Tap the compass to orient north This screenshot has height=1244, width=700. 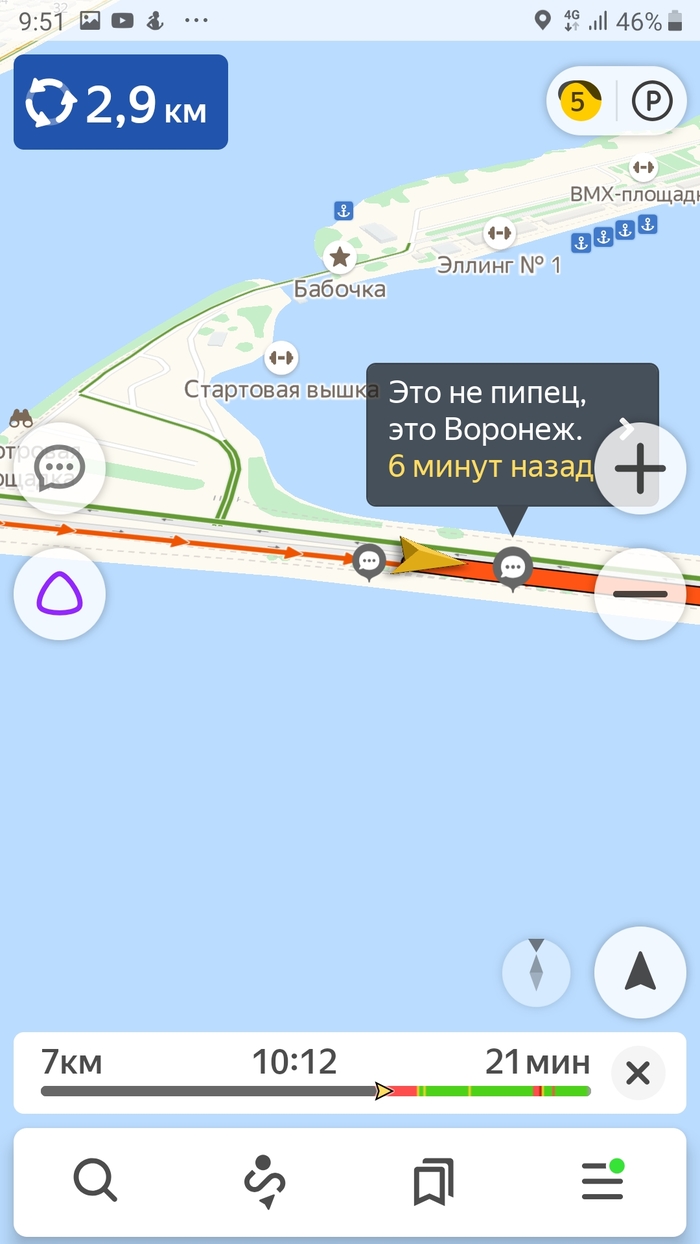pos(536,971)
